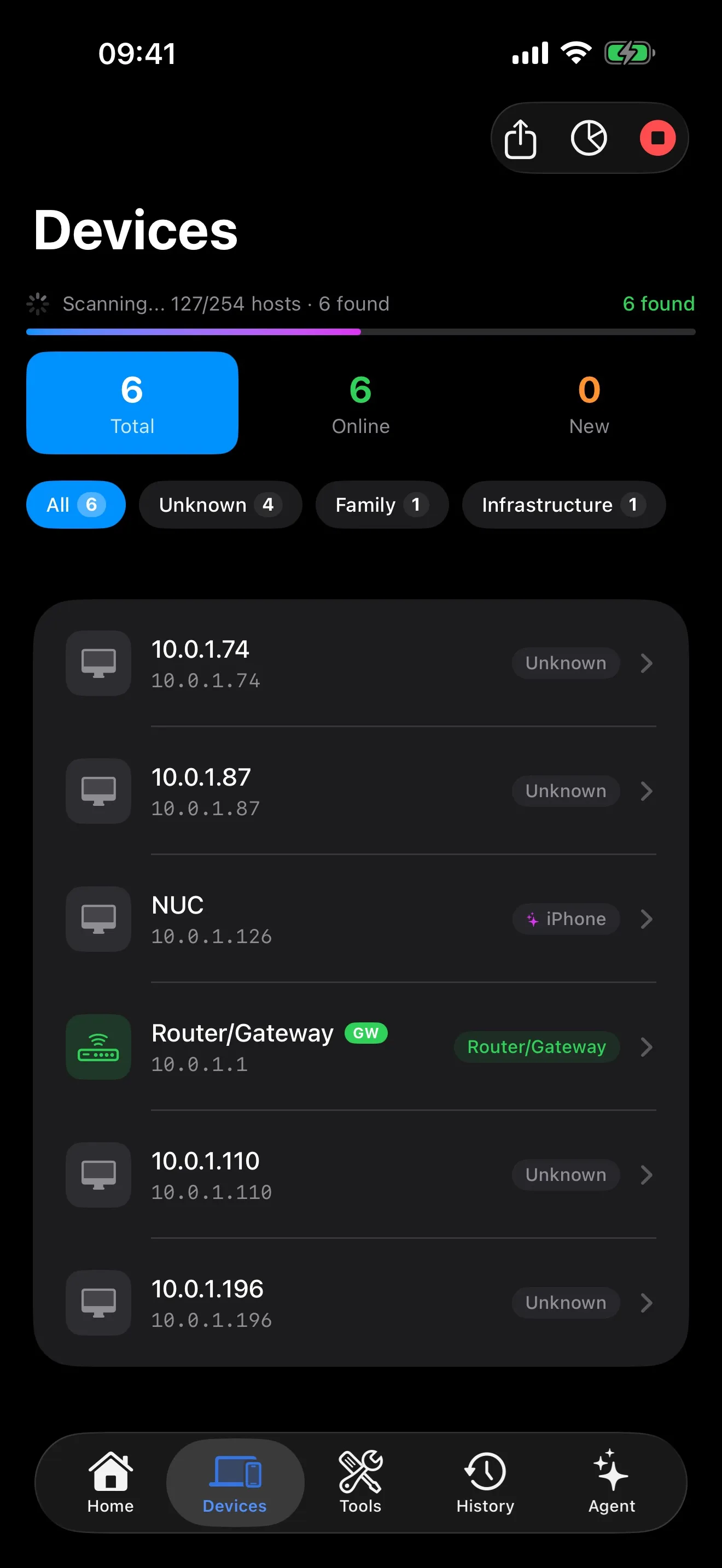The image size is (722, 1568).
Task: Enable the Family filter
Action: pyautogui.click(x=382, y=505)
